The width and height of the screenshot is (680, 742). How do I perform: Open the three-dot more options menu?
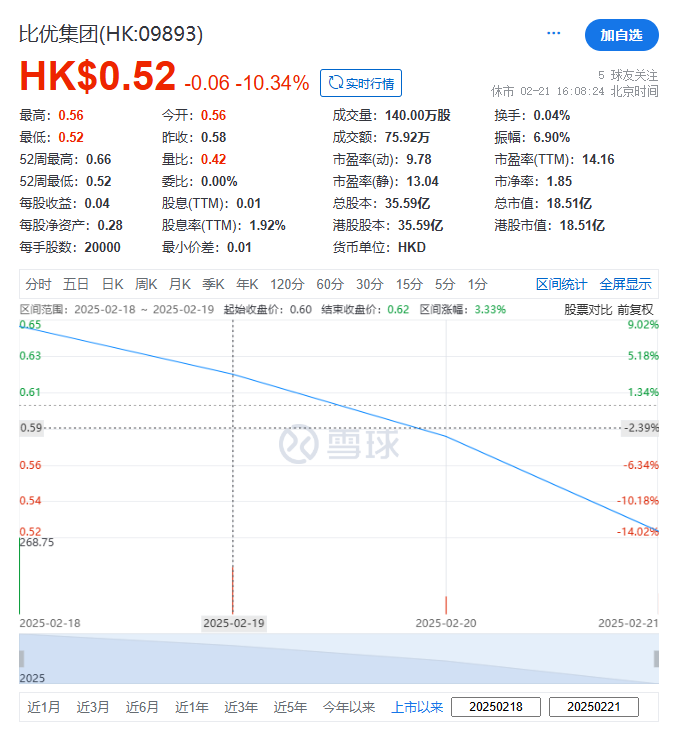click(554, 34)
